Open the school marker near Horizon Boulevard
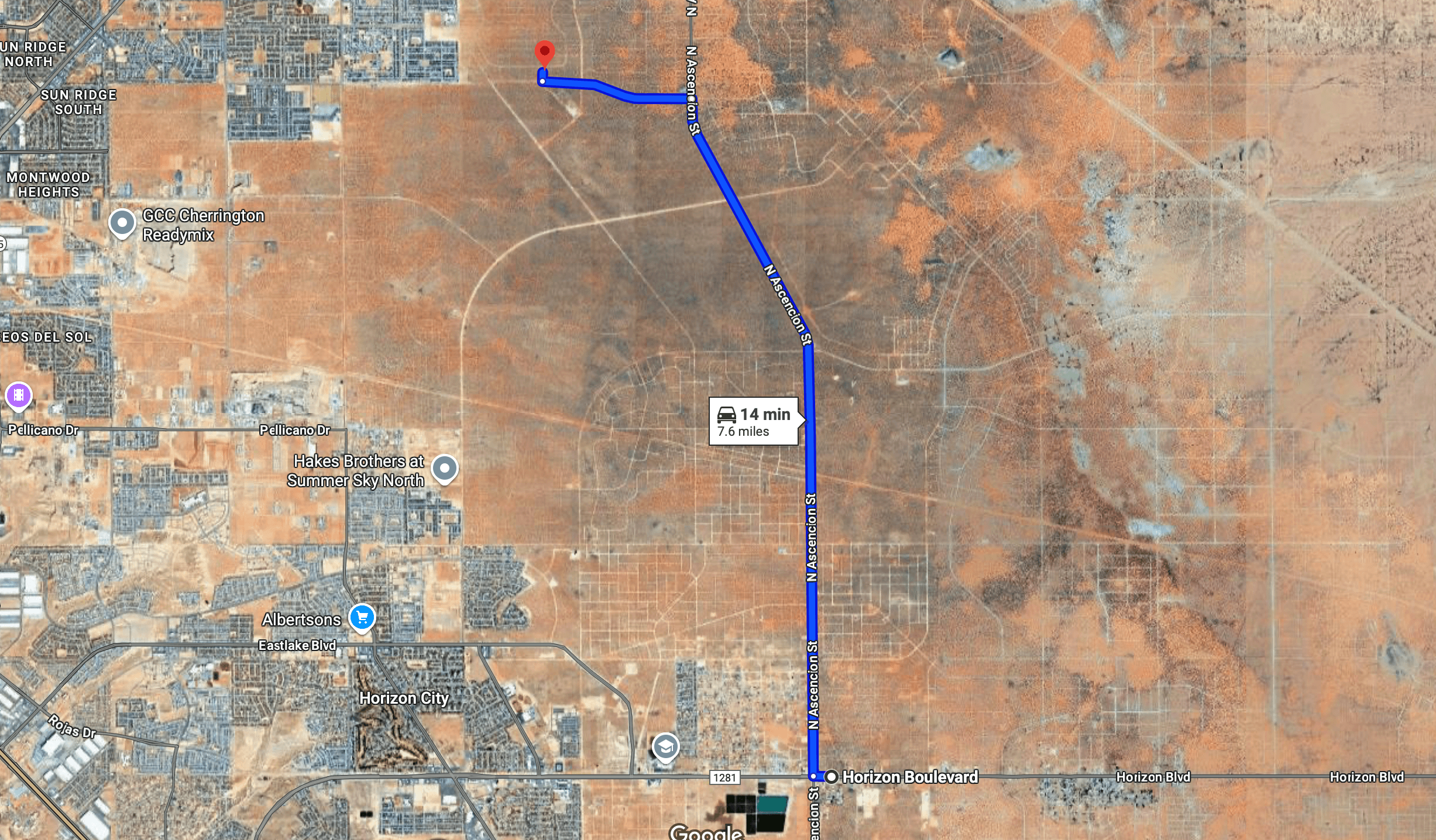The image size is (1436, 840). 666,748
